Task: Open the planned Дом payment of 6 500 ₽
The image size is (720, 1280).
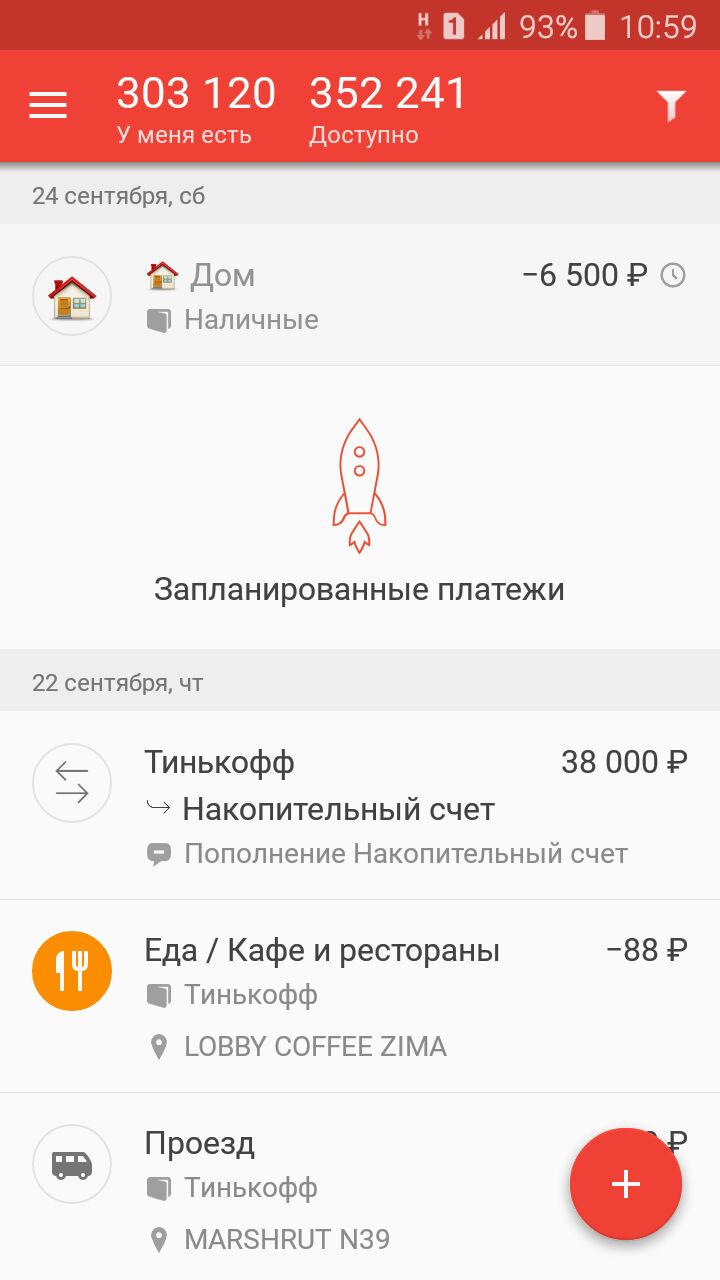Action: tap(360, 295)
